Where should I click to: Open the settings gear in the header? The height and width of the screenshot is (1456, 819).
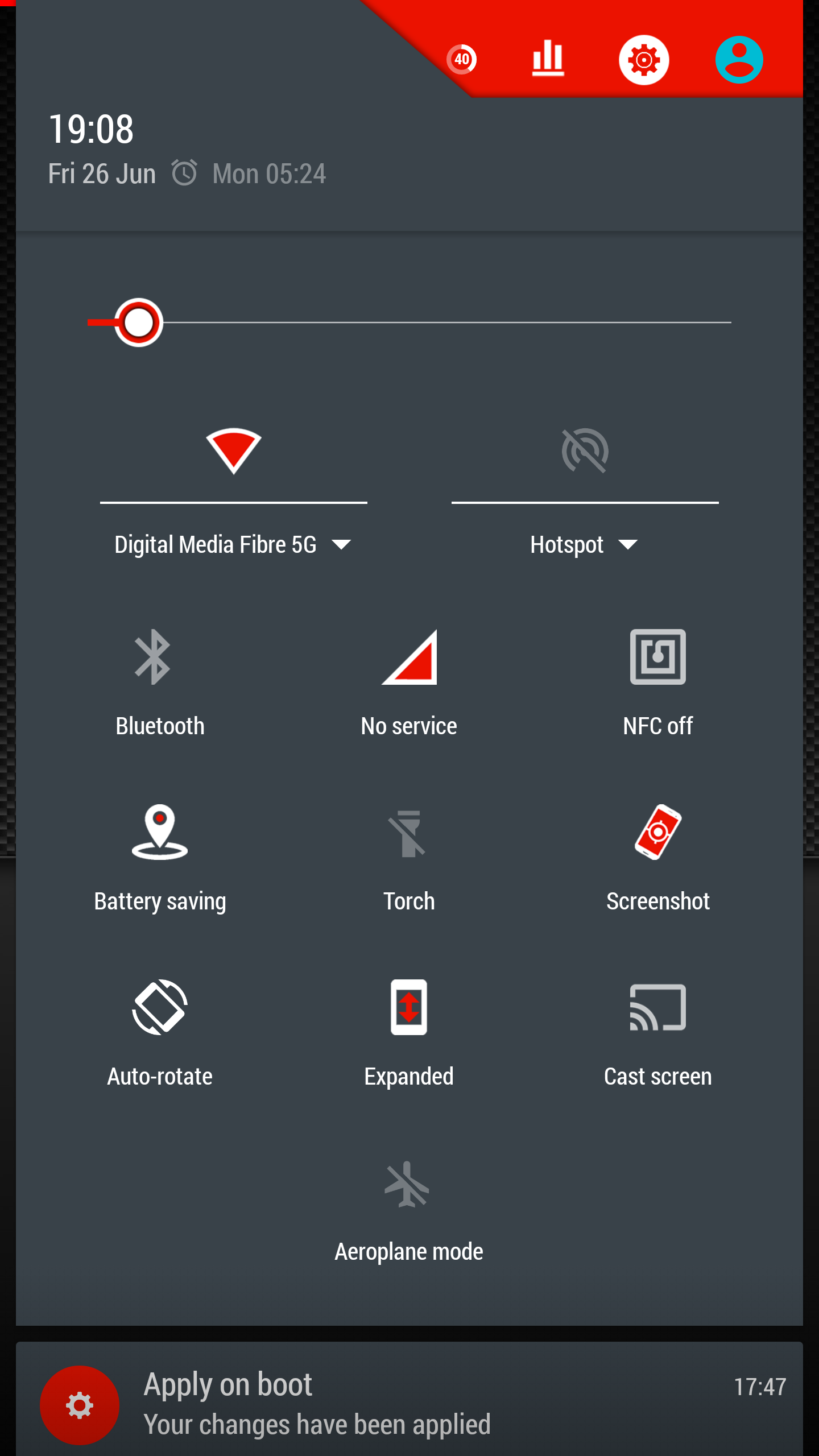point(643,60)
